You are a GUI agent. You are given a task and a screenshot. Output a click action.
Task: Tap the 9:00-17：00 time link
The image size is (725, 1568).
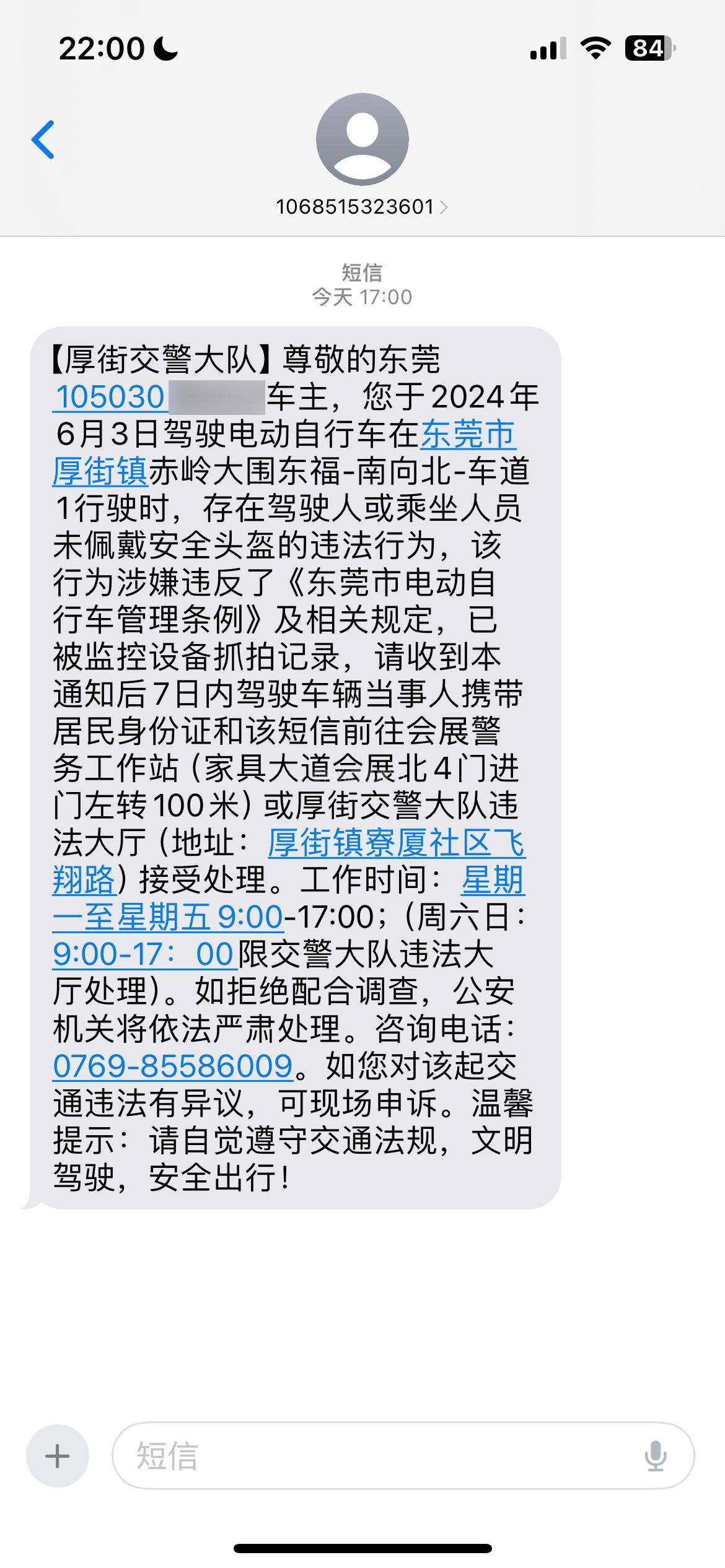[x=144, y=954]
